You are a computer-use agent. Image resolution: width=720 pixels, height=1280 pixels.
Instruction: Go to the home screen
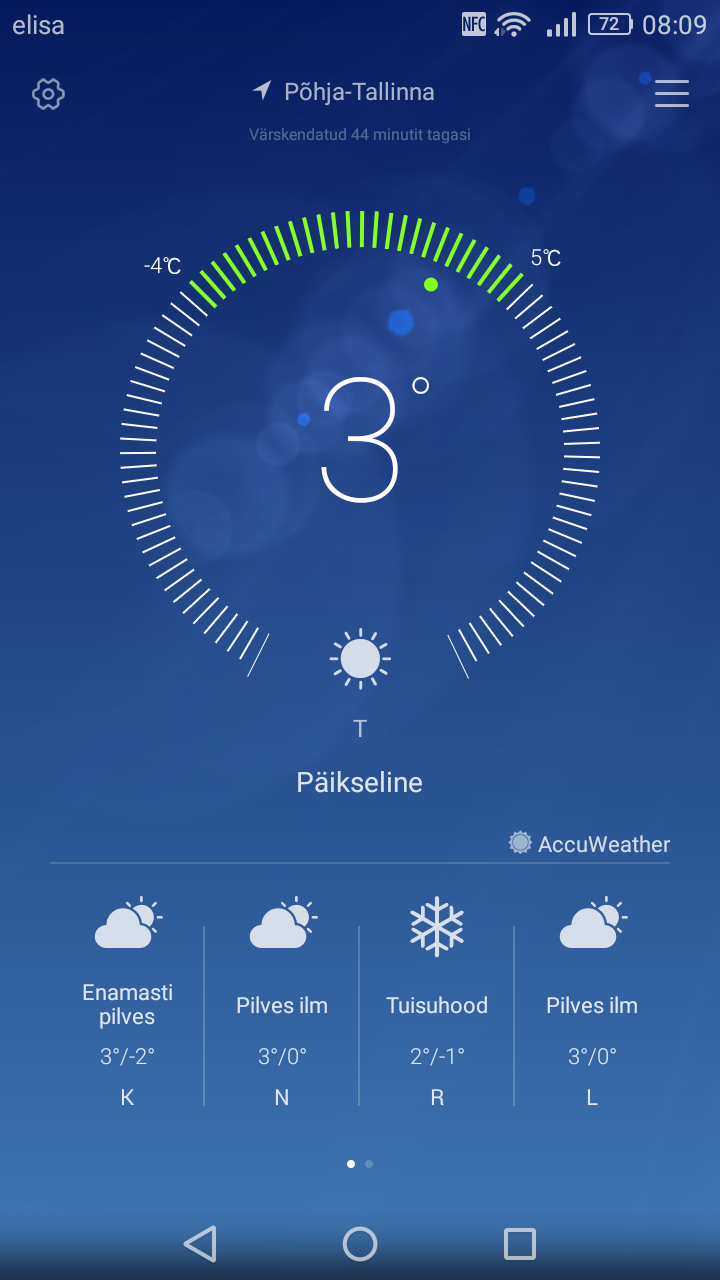[x=360, y=1244]
